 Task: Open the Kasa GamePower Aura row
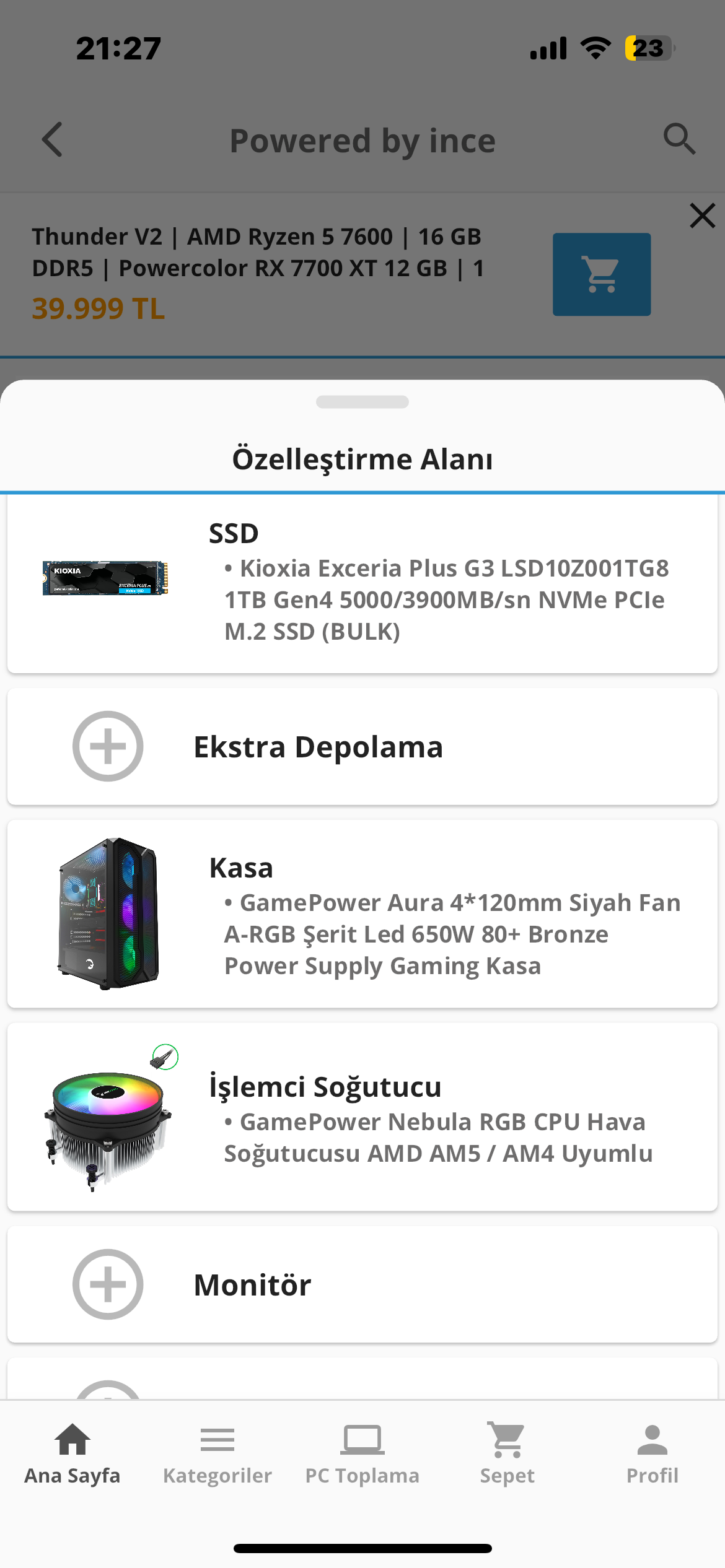(x=362, y=914)
